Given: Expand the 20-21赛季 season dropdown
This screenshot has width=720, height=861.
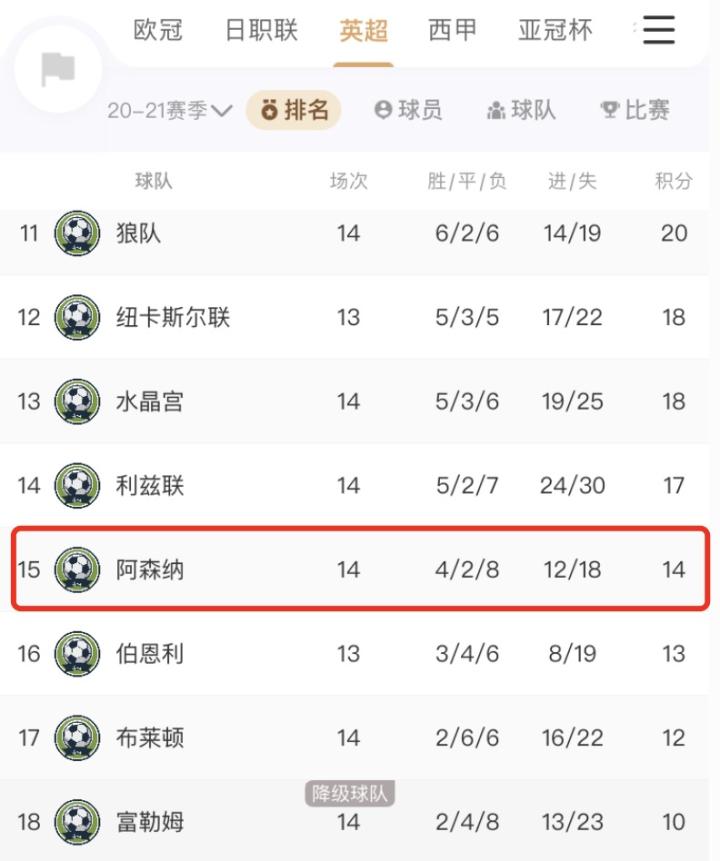Looking at the screenshot, I should click(x=169, y=111).
